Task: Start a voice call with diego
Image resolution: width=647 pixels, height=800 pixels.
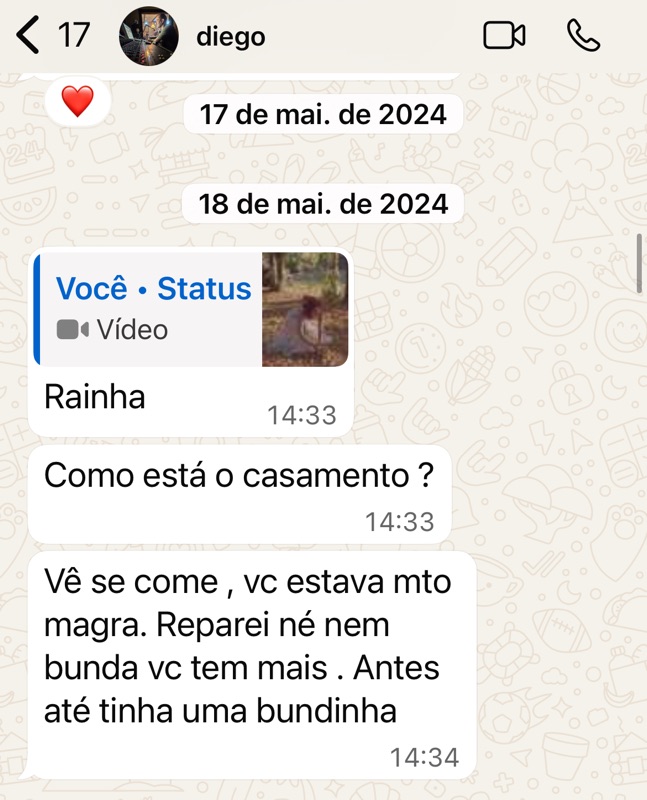Action: point(583,36)
